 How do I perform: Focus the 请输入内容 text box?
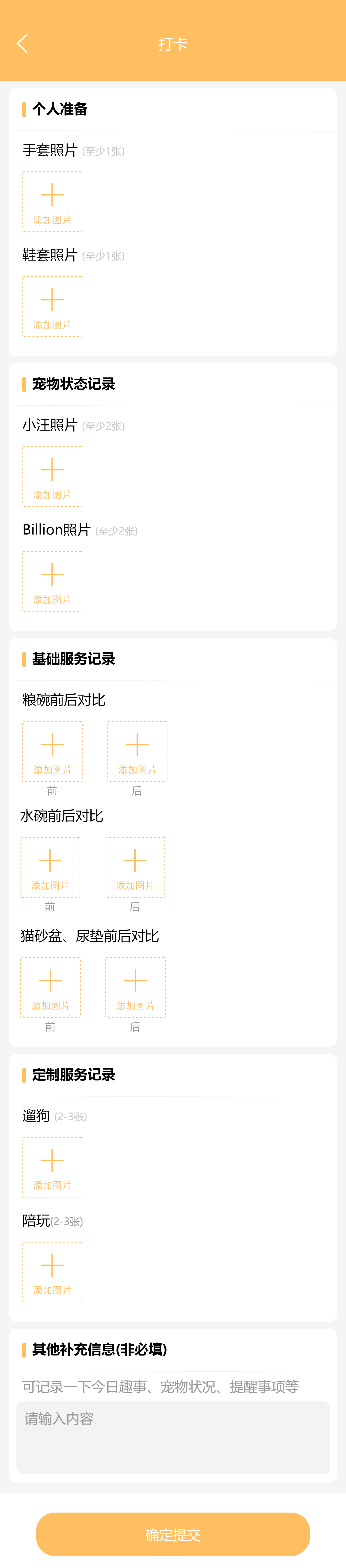point(173,1437)
